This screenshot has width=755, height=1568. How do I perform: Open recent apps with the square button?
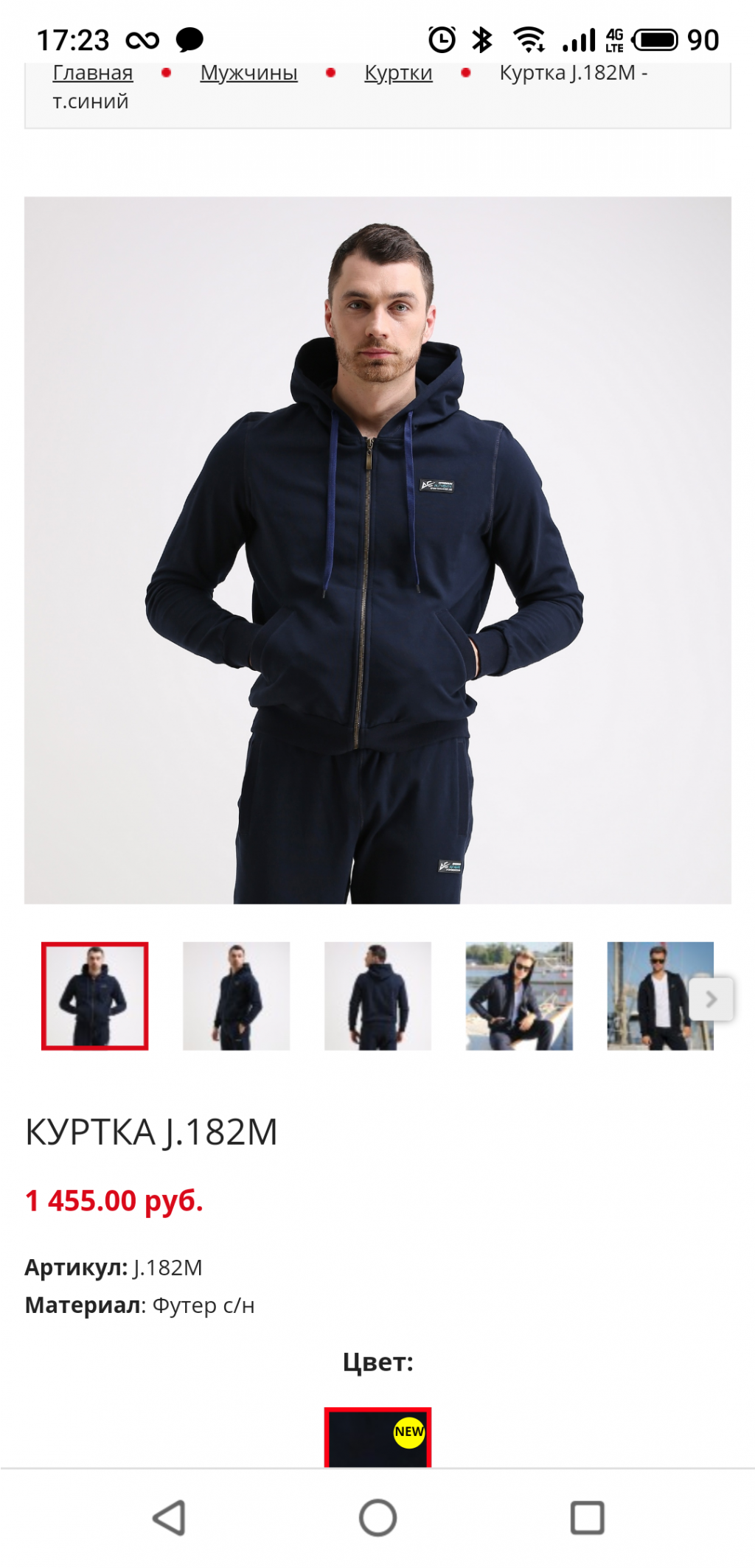(x=587, y=1518)
